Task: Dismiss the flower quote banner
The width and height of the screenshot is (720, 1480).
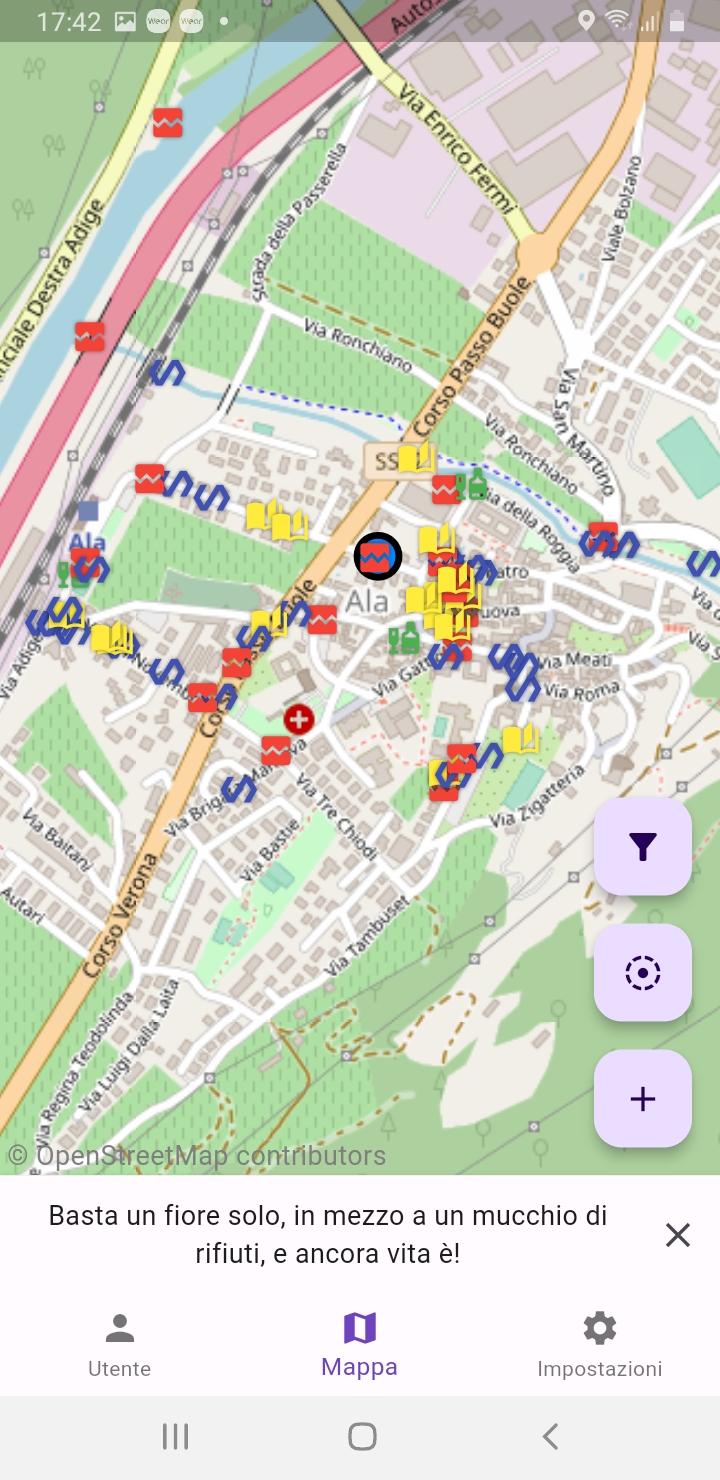Action: pyautogui.click(x=678, y=1235)
